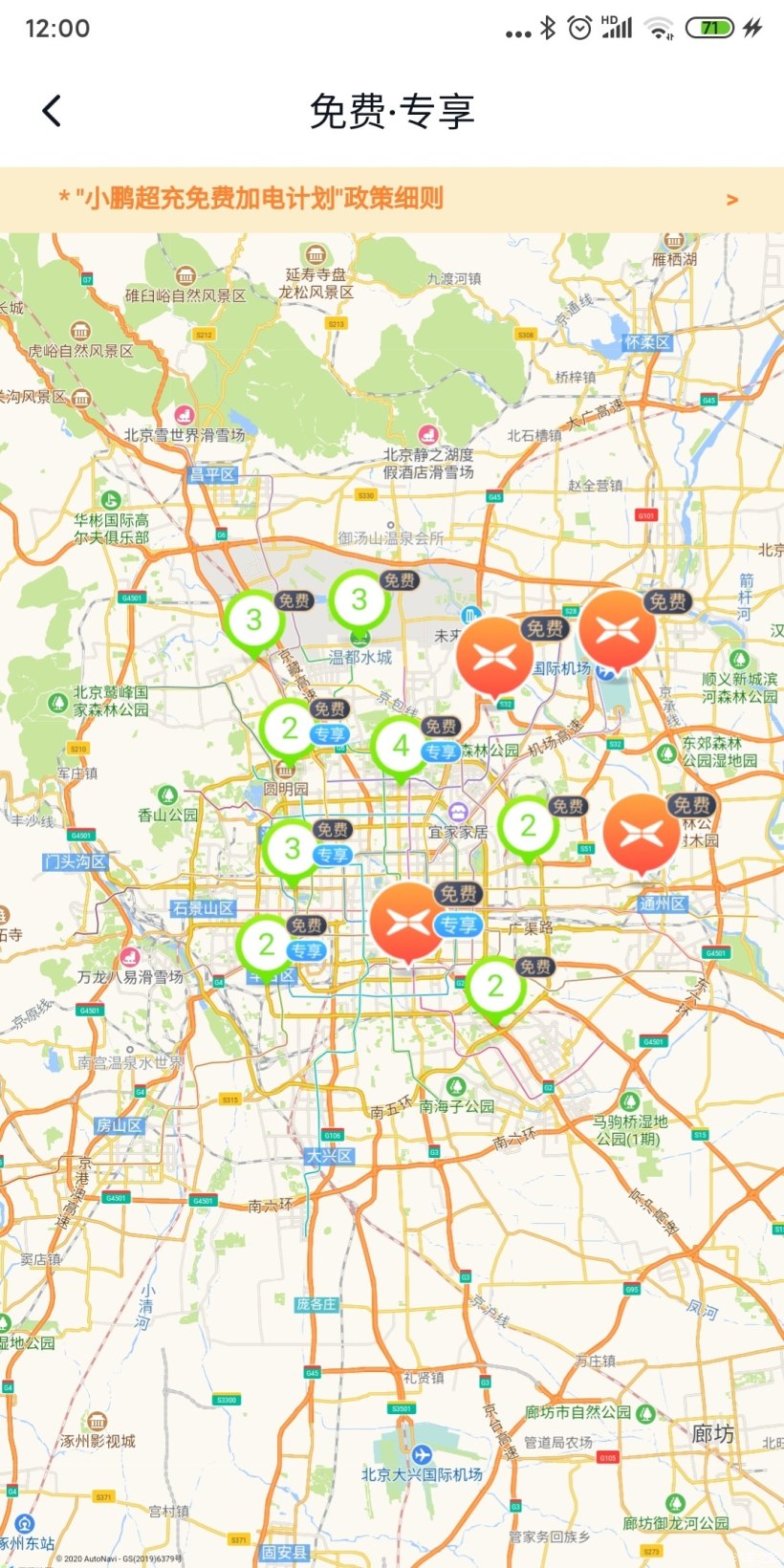Image resolution: width=784 pixels, height=1568 pixels.
Task: Open the 小鹏超充免费加电计划 policy details banner
Action: tap(392, 199)
